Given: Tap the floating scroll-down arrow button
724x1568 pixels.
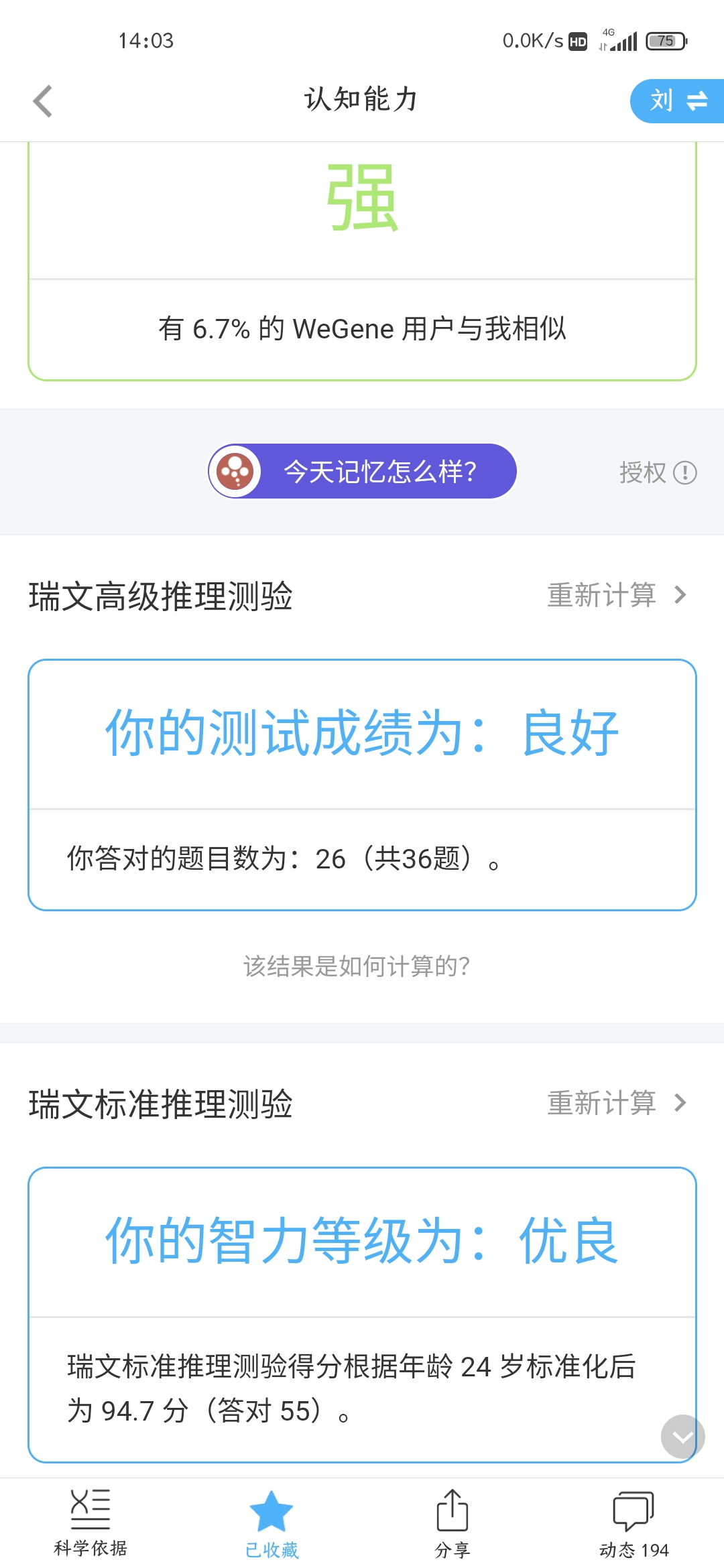Looking at the screenshot, I should (x=682, y=1437).
